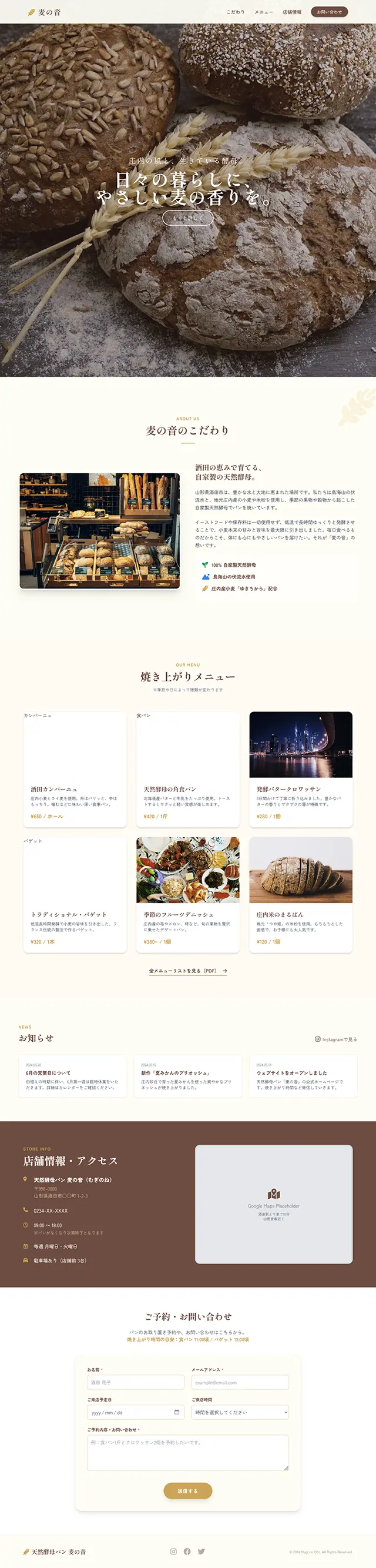This screenshot has width=376, height=1568.
Task: Focus the メールアドレス field
Action: (240, 1383)
